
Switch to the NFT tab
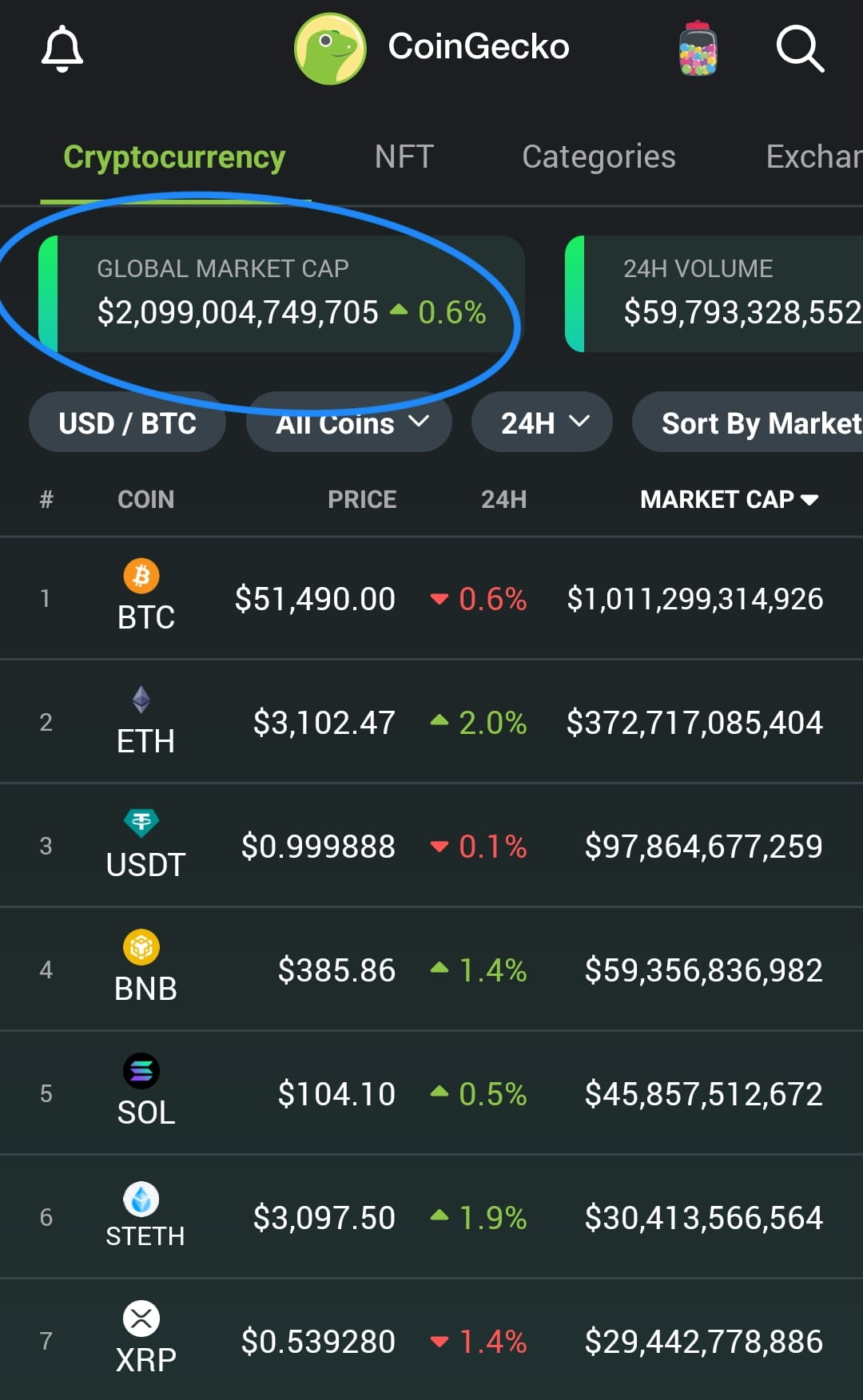coord(404,157)
